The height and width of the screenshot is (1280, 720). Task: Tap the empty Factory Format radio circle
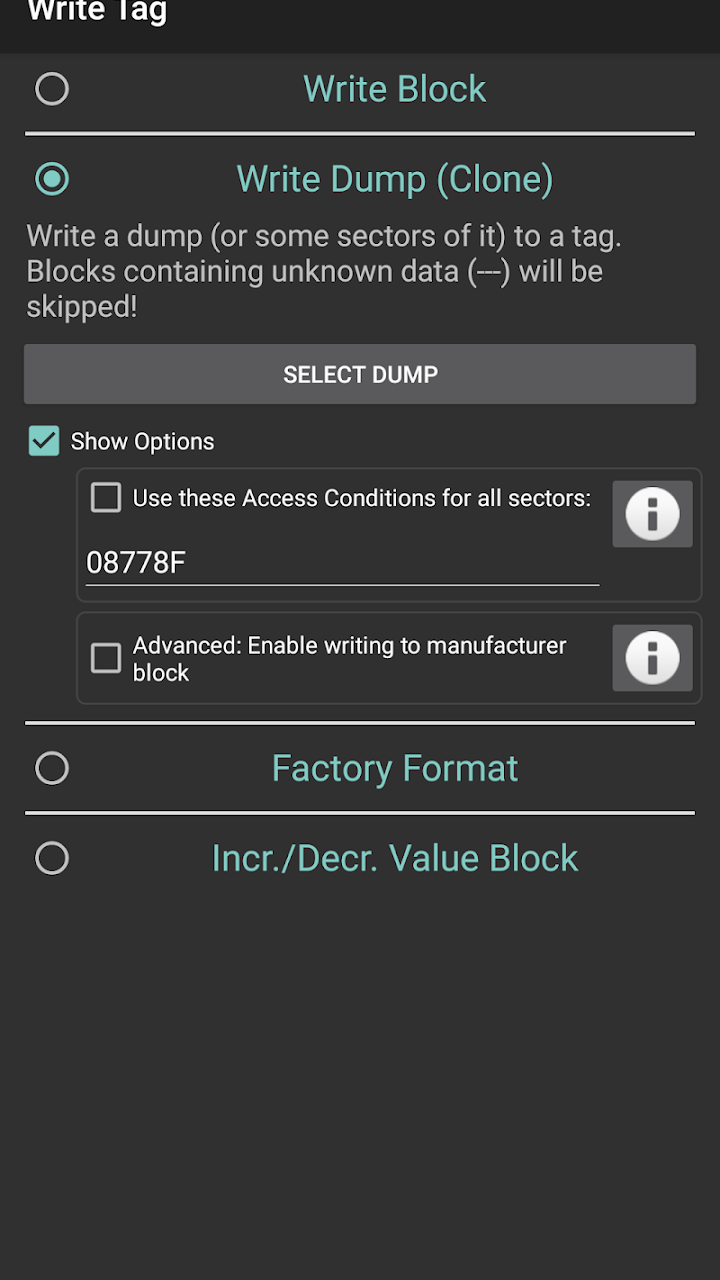(51, 768)
